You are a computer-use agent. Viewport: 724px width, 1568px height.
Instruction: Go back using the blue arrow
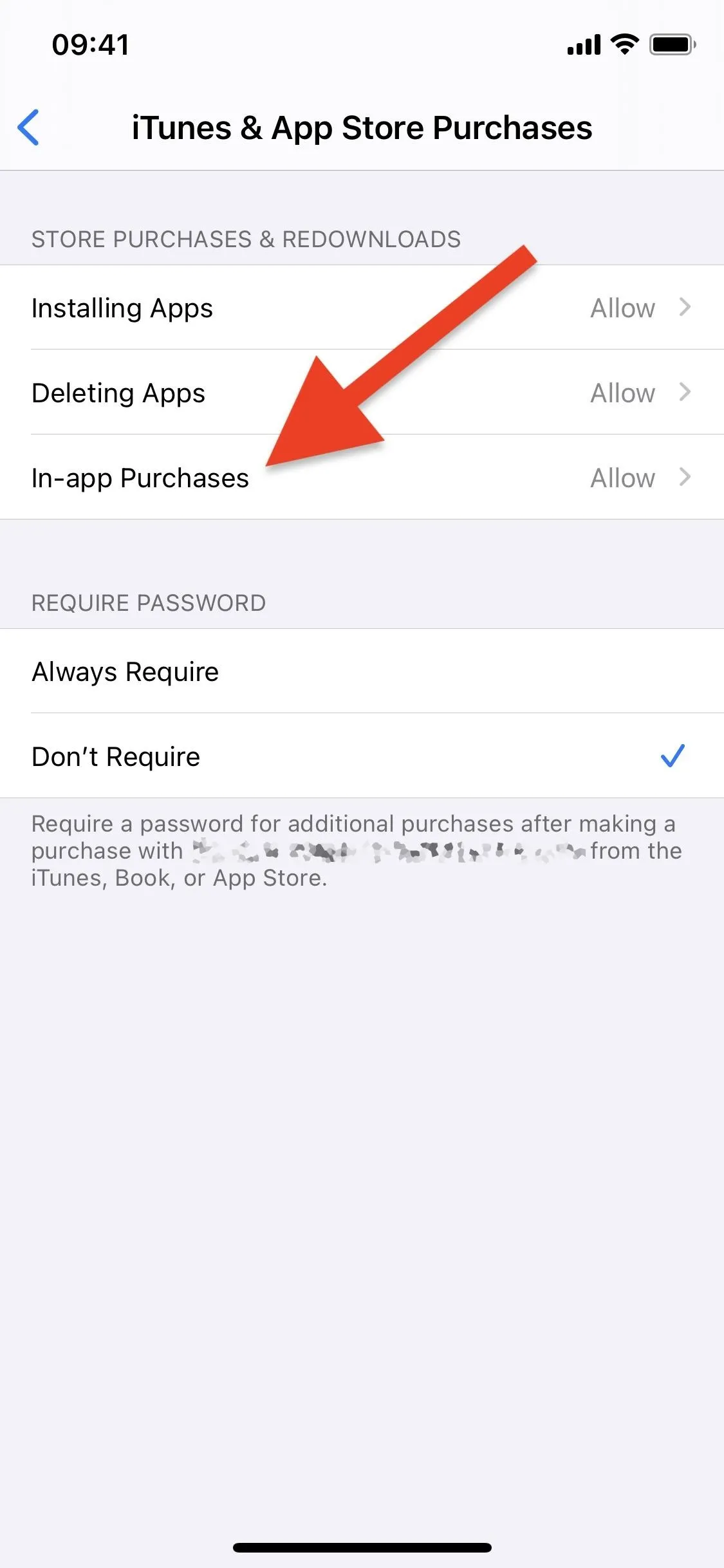pos(29,127)
